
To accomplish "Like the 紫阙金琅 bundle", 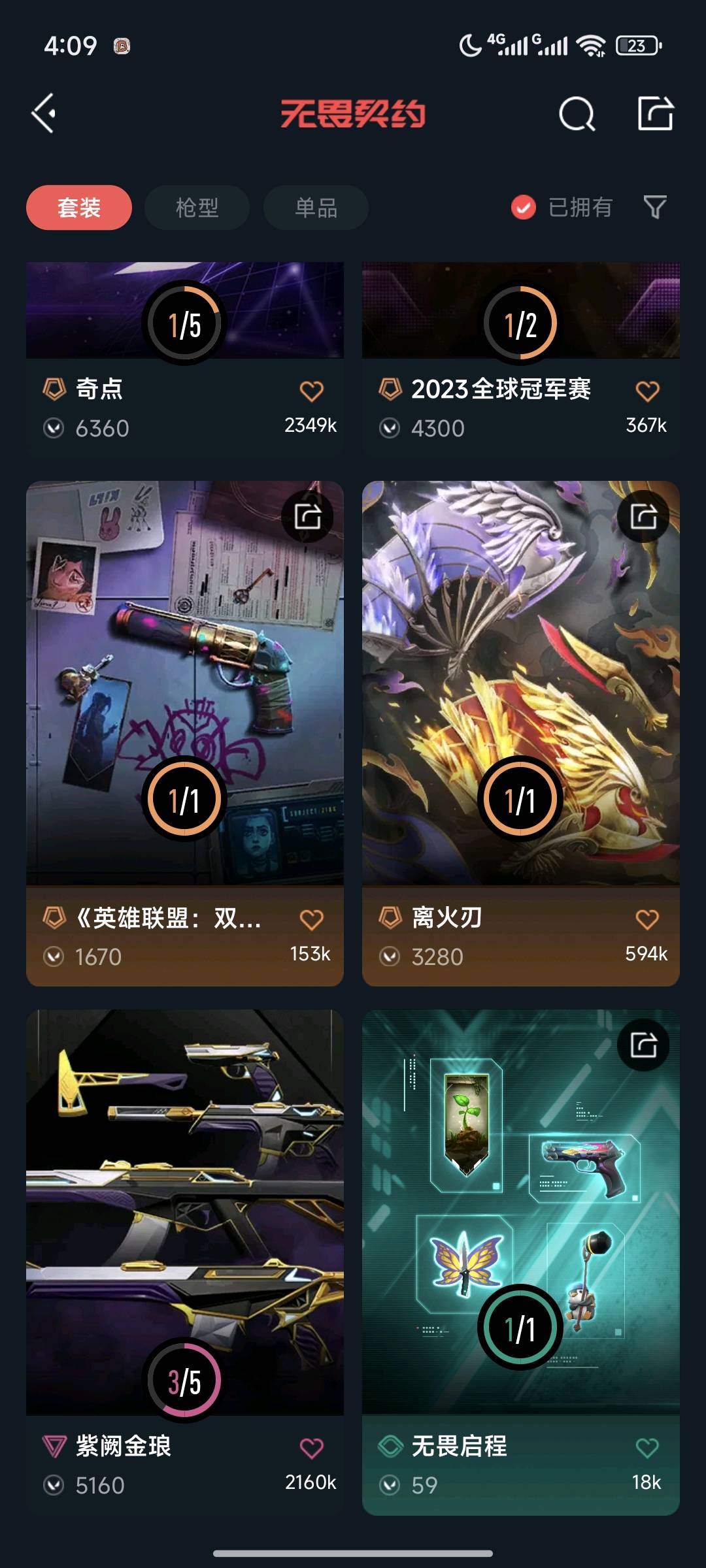I will coord(311,1448).
